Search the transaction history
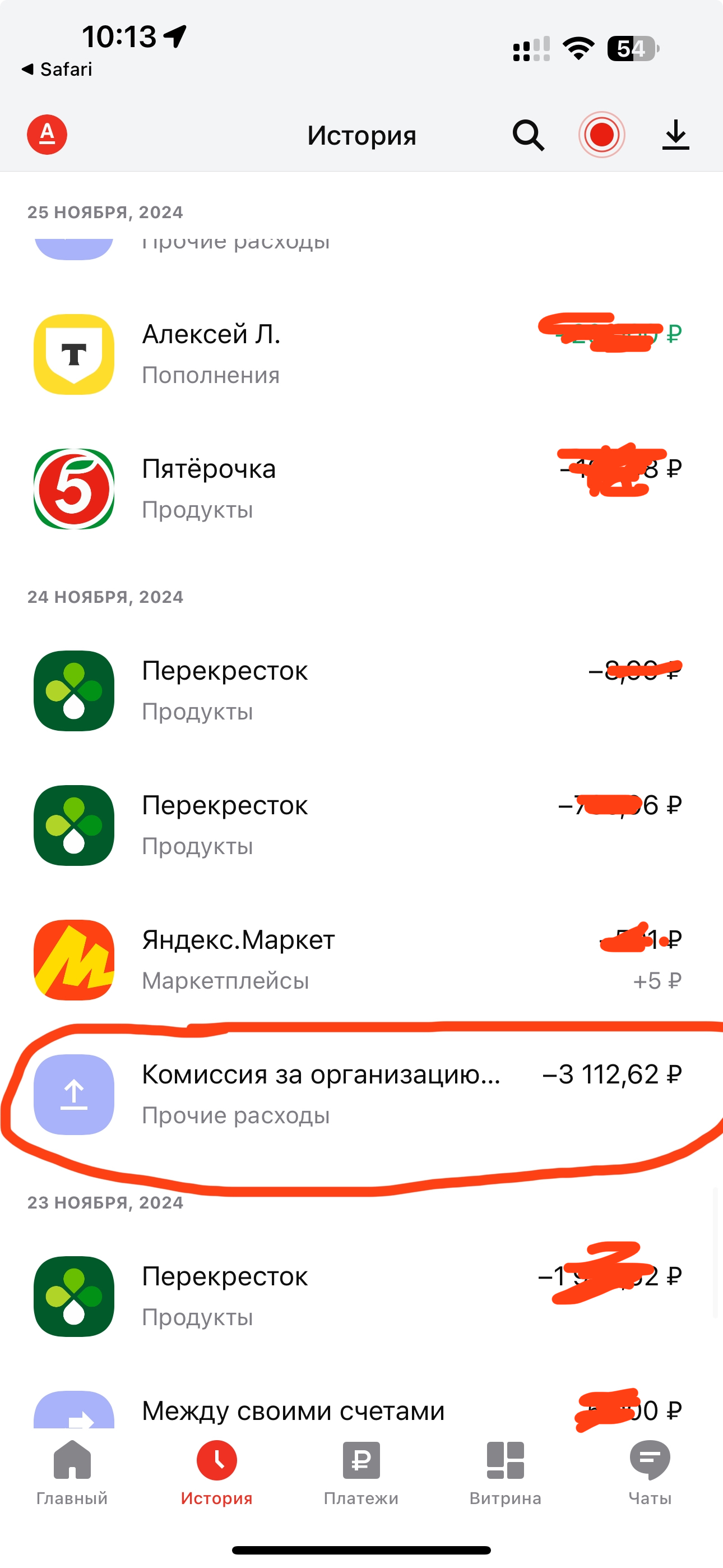 tap(527, 135)
